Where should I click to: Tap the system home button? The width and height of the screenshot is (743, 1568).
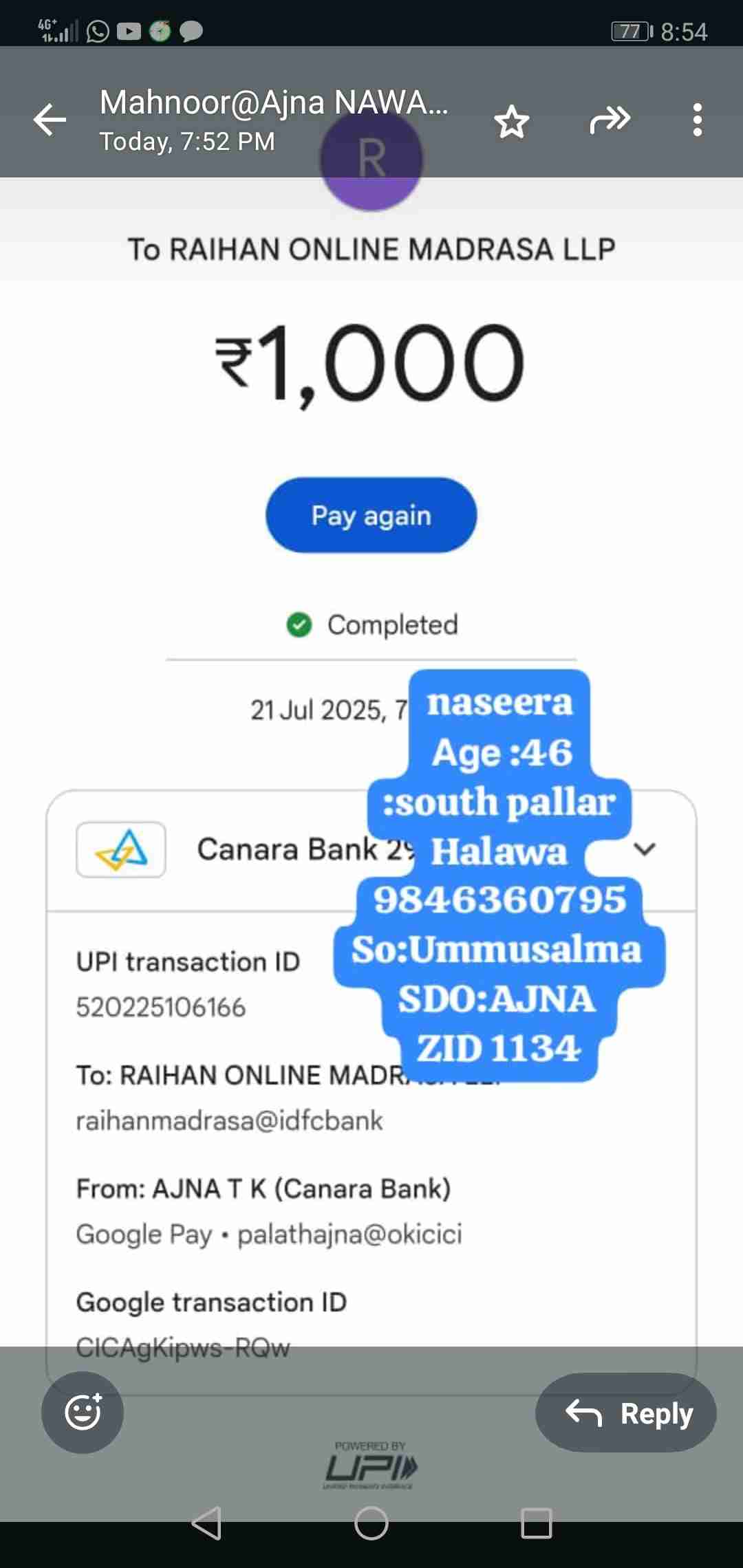click(x=371, y=1523)
